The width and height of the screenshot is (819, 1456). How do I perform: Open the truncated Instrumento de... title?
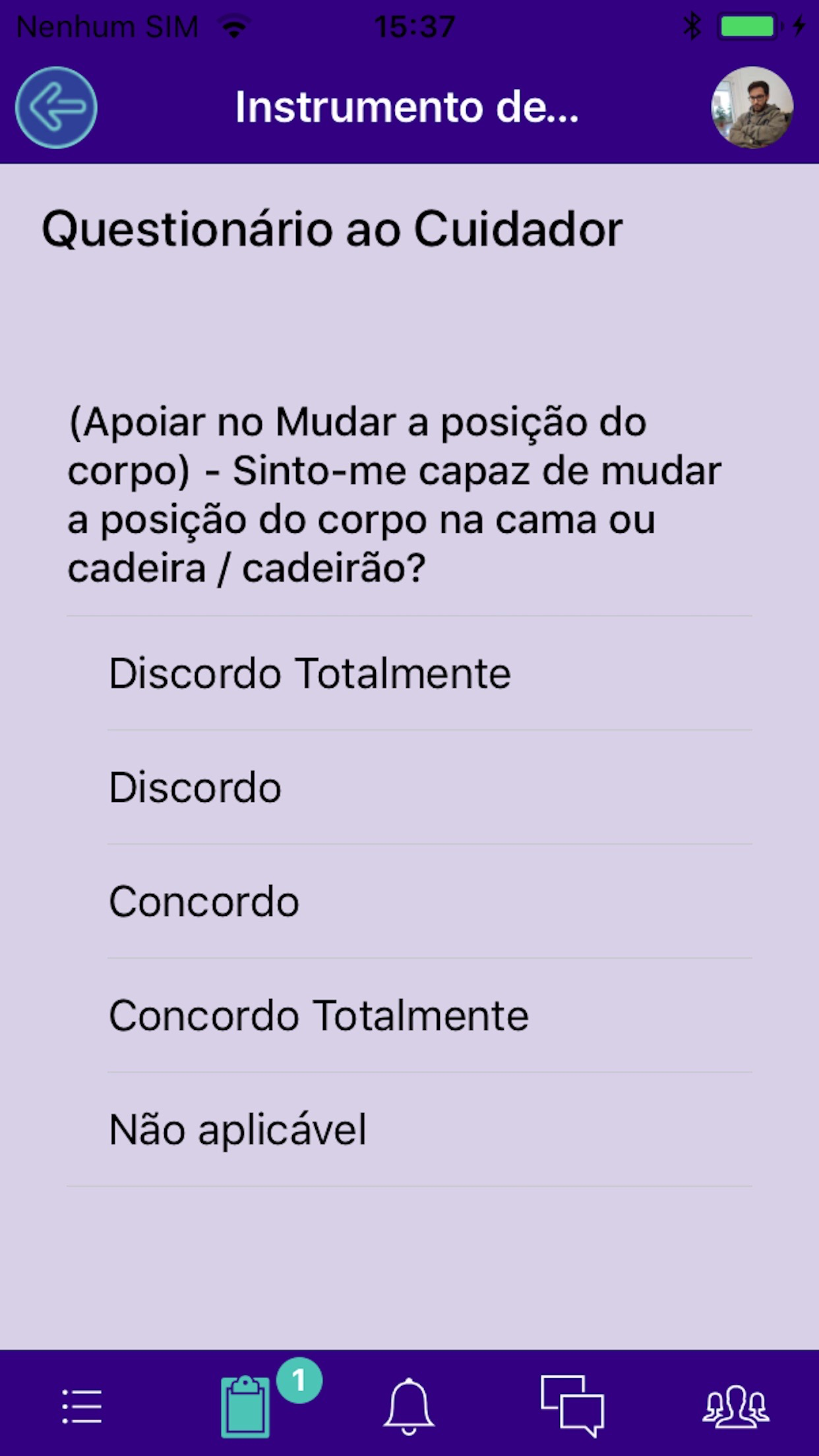coord(409,109)
